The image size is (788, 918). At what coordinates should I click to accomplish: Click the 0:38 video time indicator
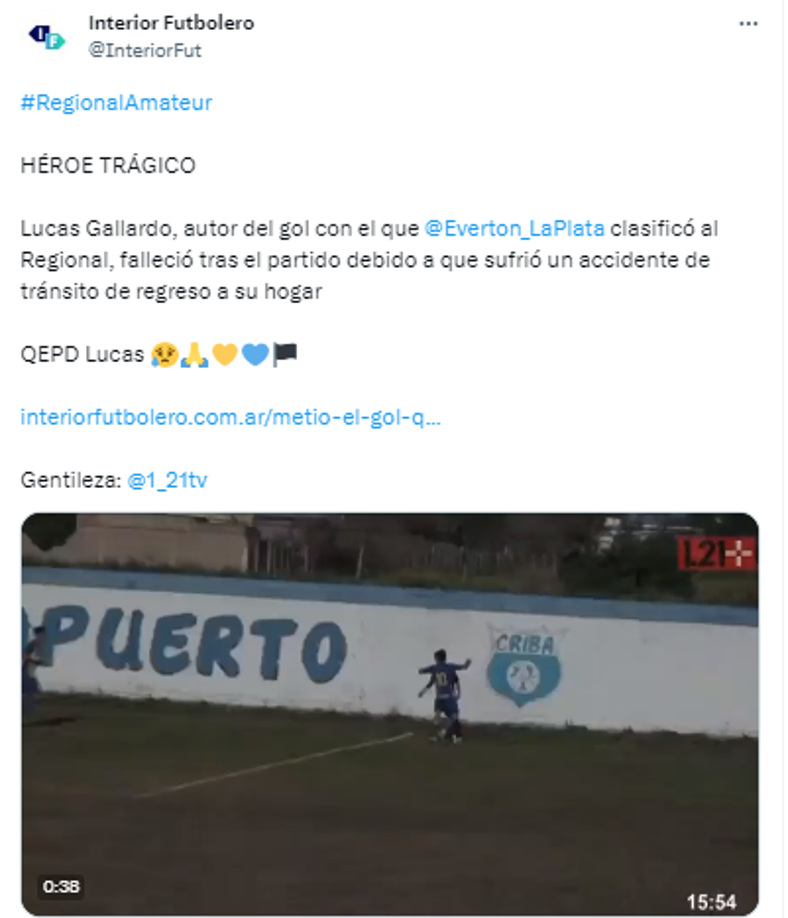tap(60, 885)
